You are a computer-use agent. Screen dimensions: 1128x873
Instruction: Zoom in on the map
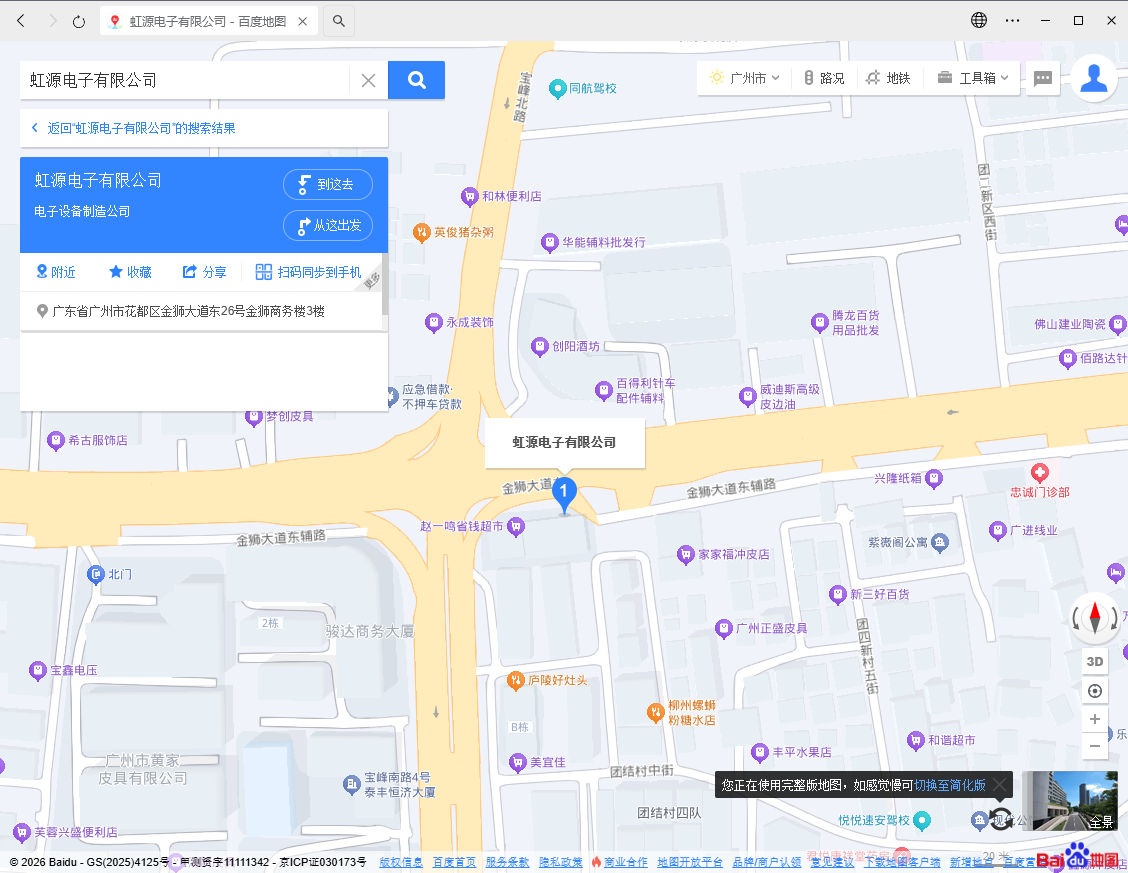[1095, 719]
